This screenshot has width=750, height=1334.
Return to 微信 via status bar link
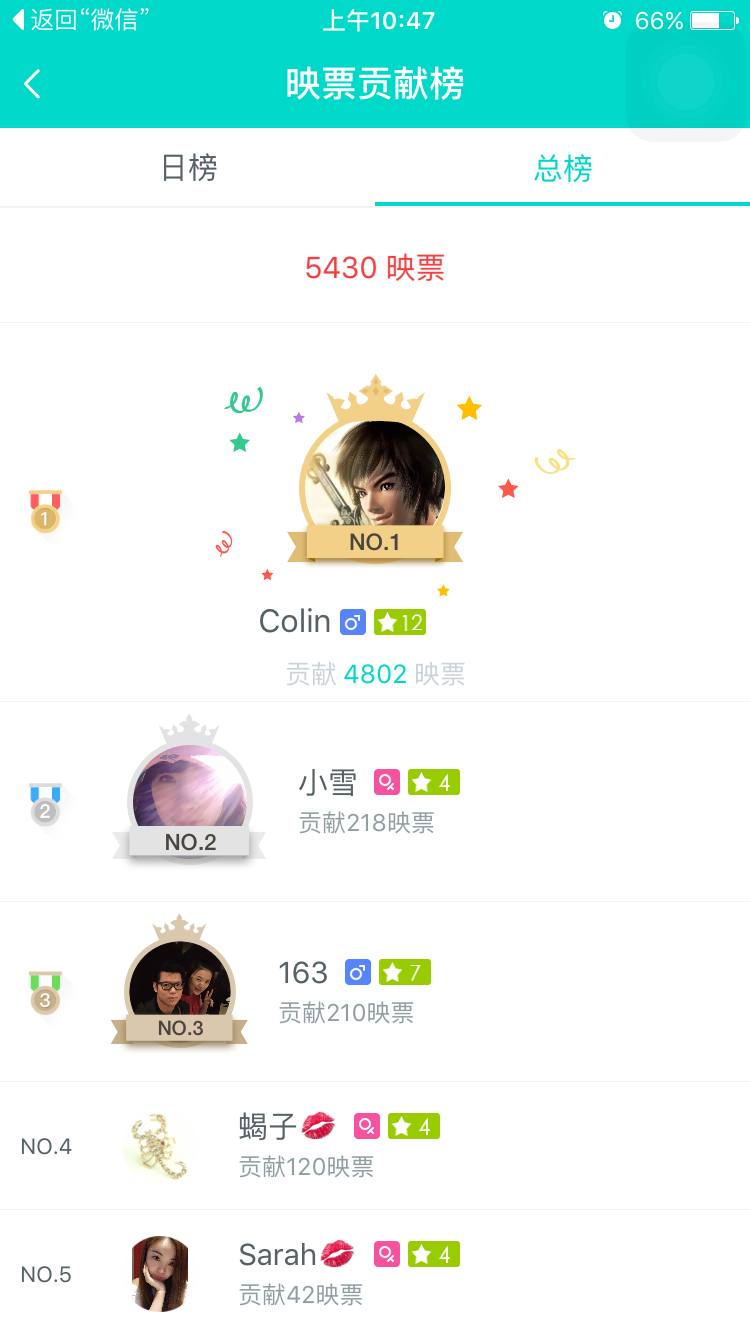[80, 20]
